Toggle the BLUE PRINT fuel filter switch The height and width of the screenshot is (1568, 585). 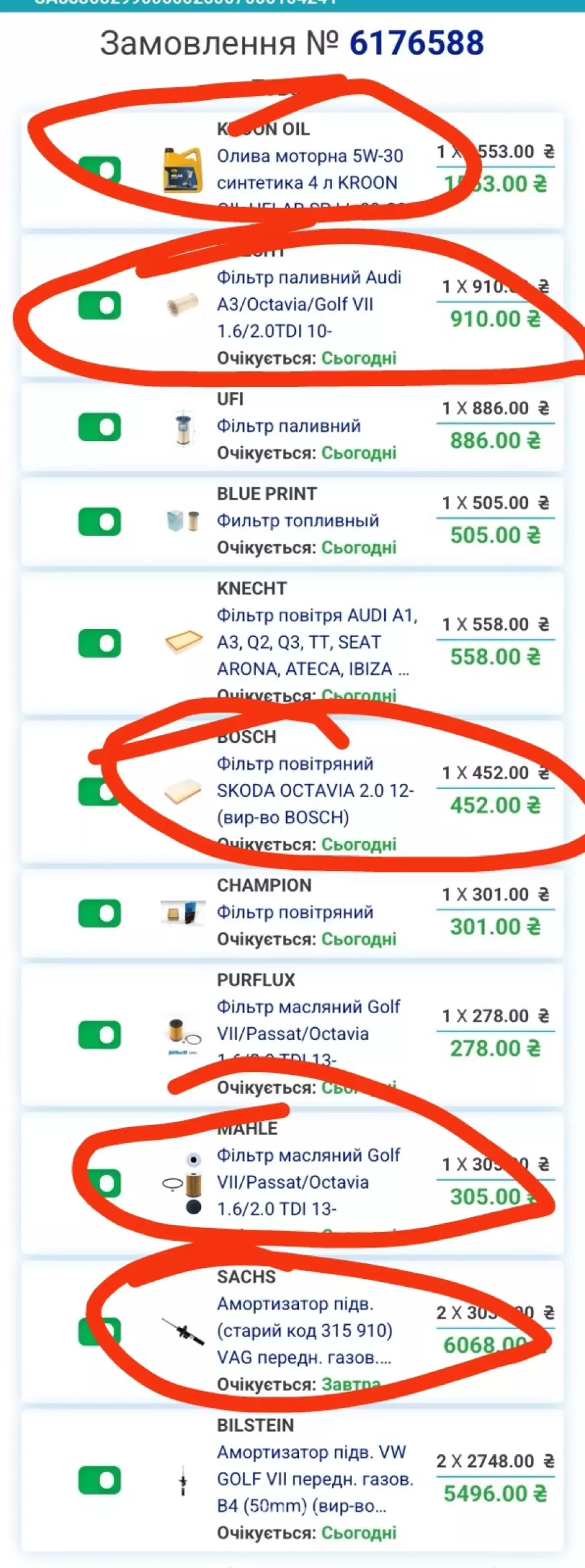(99, 522)
